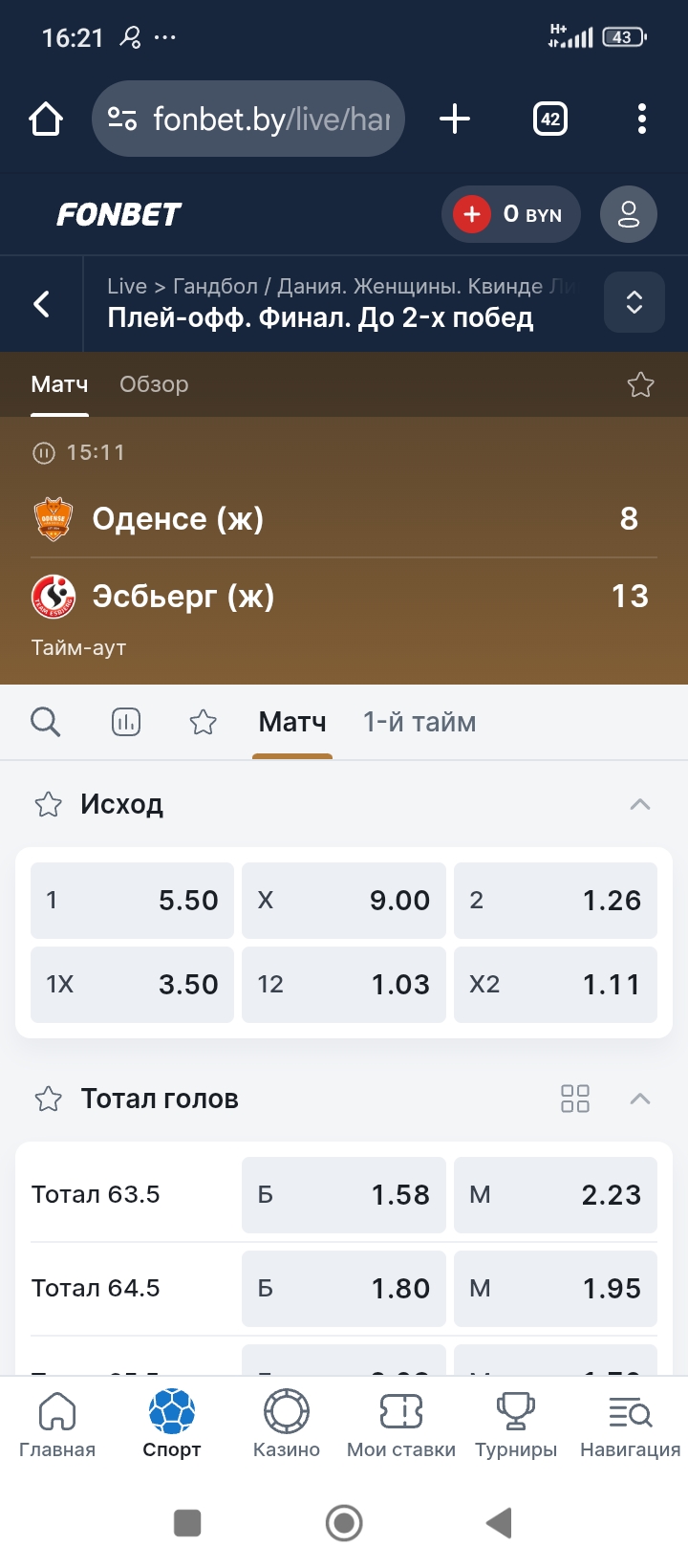Click the star favorites icon near tabs
Image resolution: width=688 pixels, height=1568 pixels.
[x=203, y=722]
